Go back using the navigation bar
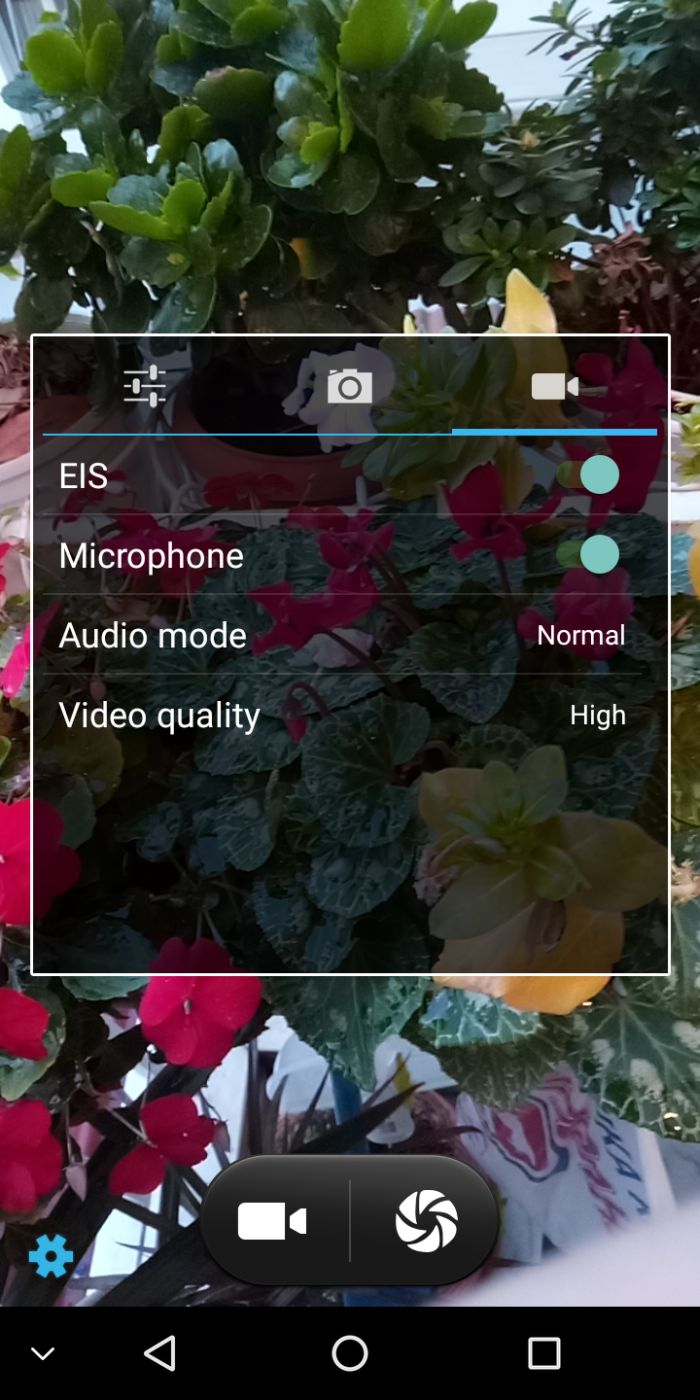700x1400 pixels. coord(160,1353)
